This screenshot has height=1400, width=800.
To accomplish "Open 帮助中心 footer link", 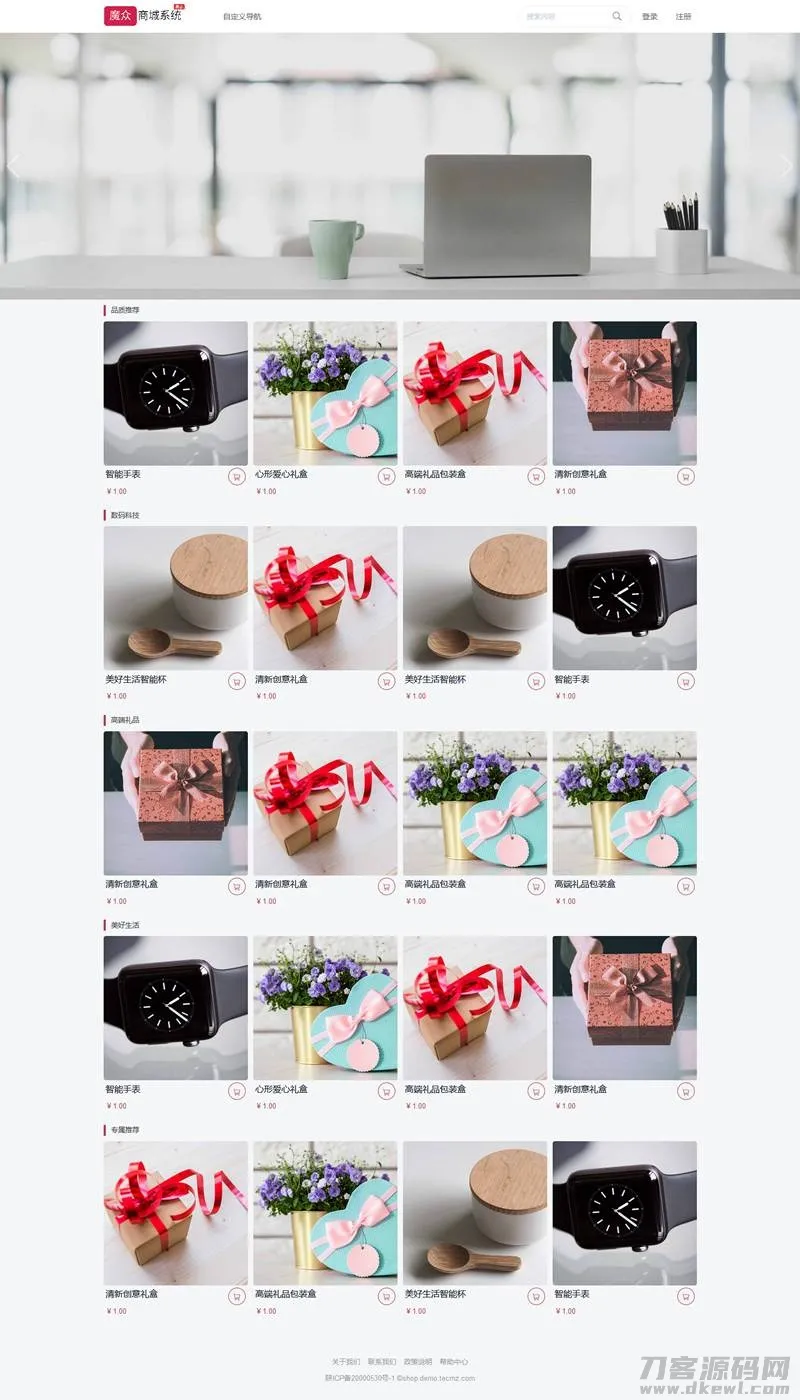I will pyautogui.click(x=454, y=1362).
